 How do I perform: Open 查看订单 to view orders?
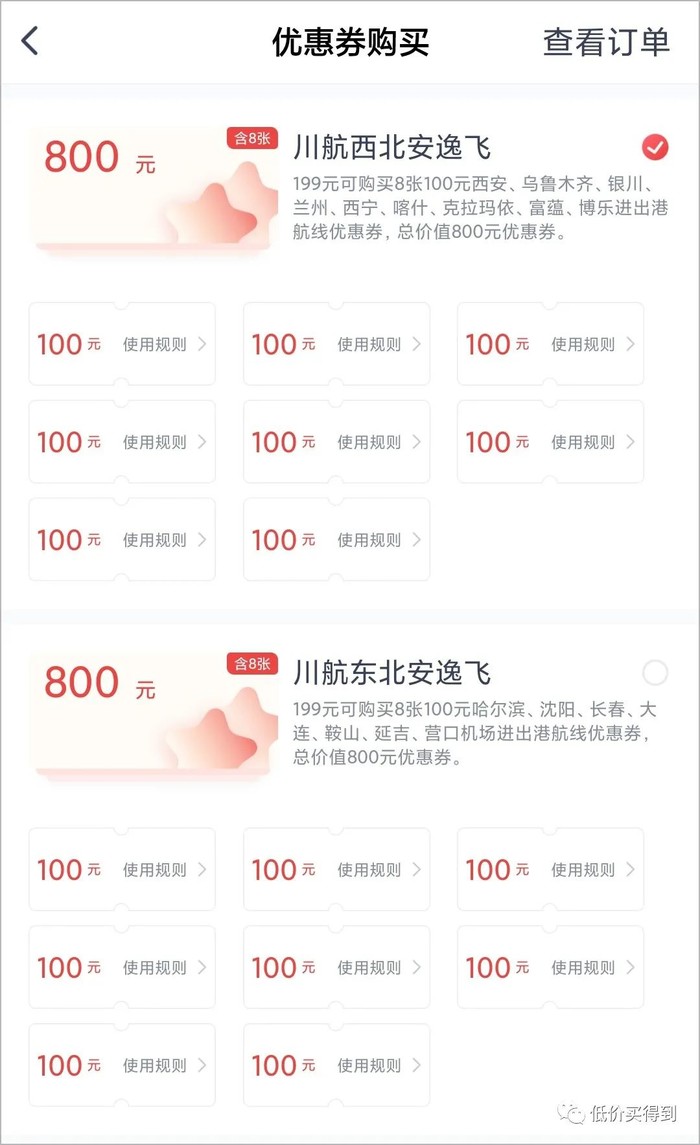click(x=606, y=42)
